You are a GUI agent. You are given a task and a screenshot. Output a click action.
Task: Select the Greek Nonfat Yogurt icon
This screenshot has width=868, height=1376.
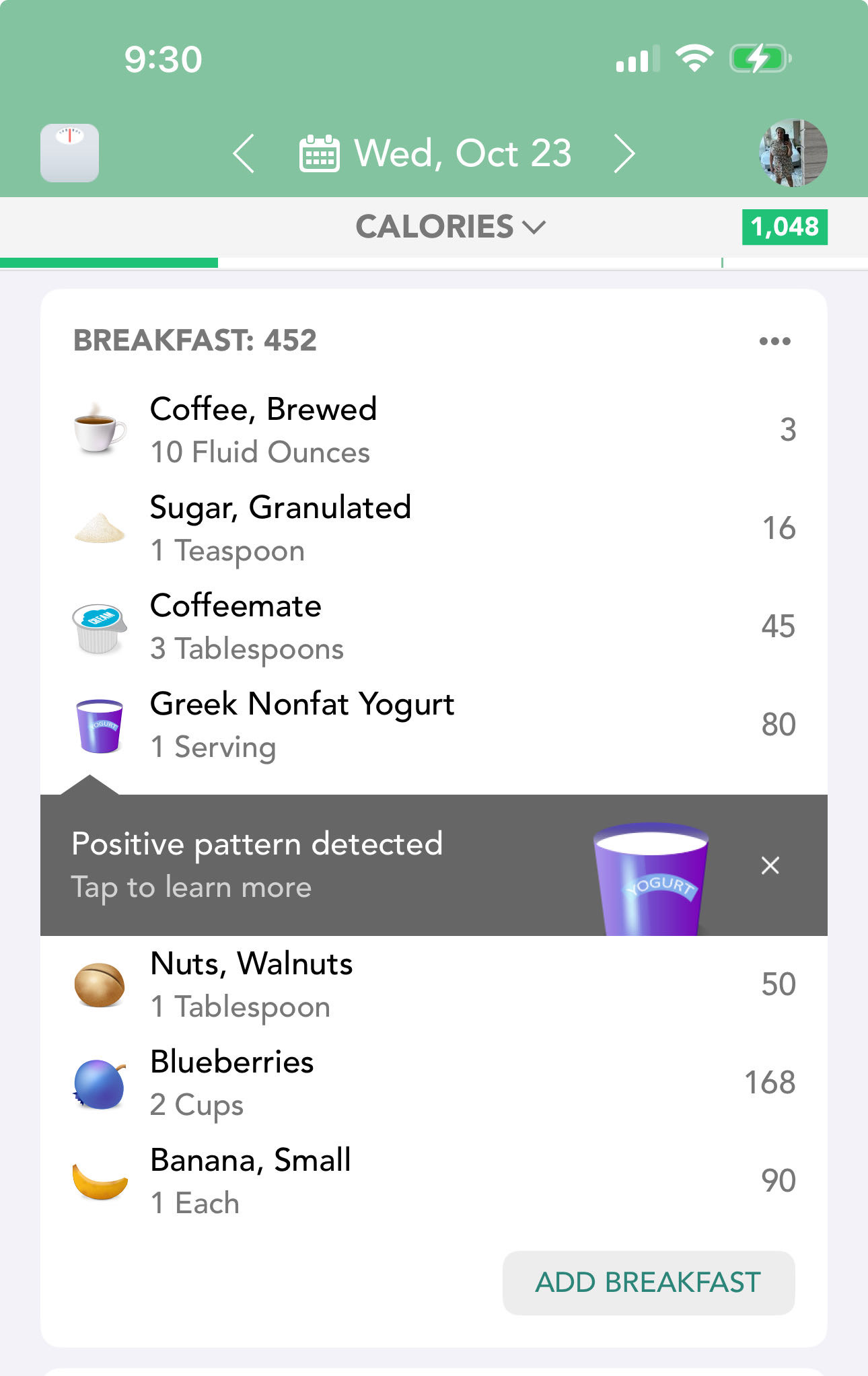pos(100,724)
